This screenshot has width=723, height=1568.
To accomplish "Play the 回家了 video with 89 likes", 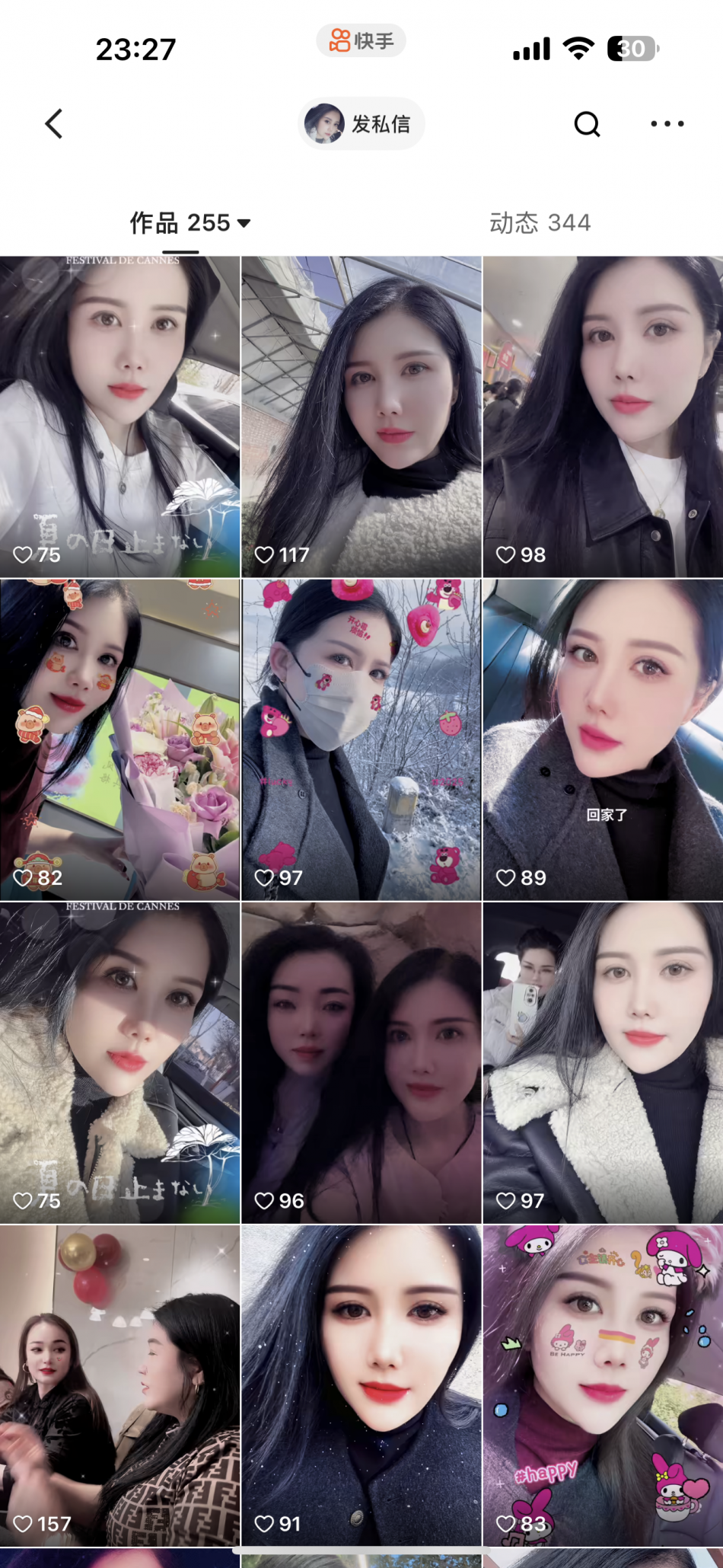I will pos(603,739).
